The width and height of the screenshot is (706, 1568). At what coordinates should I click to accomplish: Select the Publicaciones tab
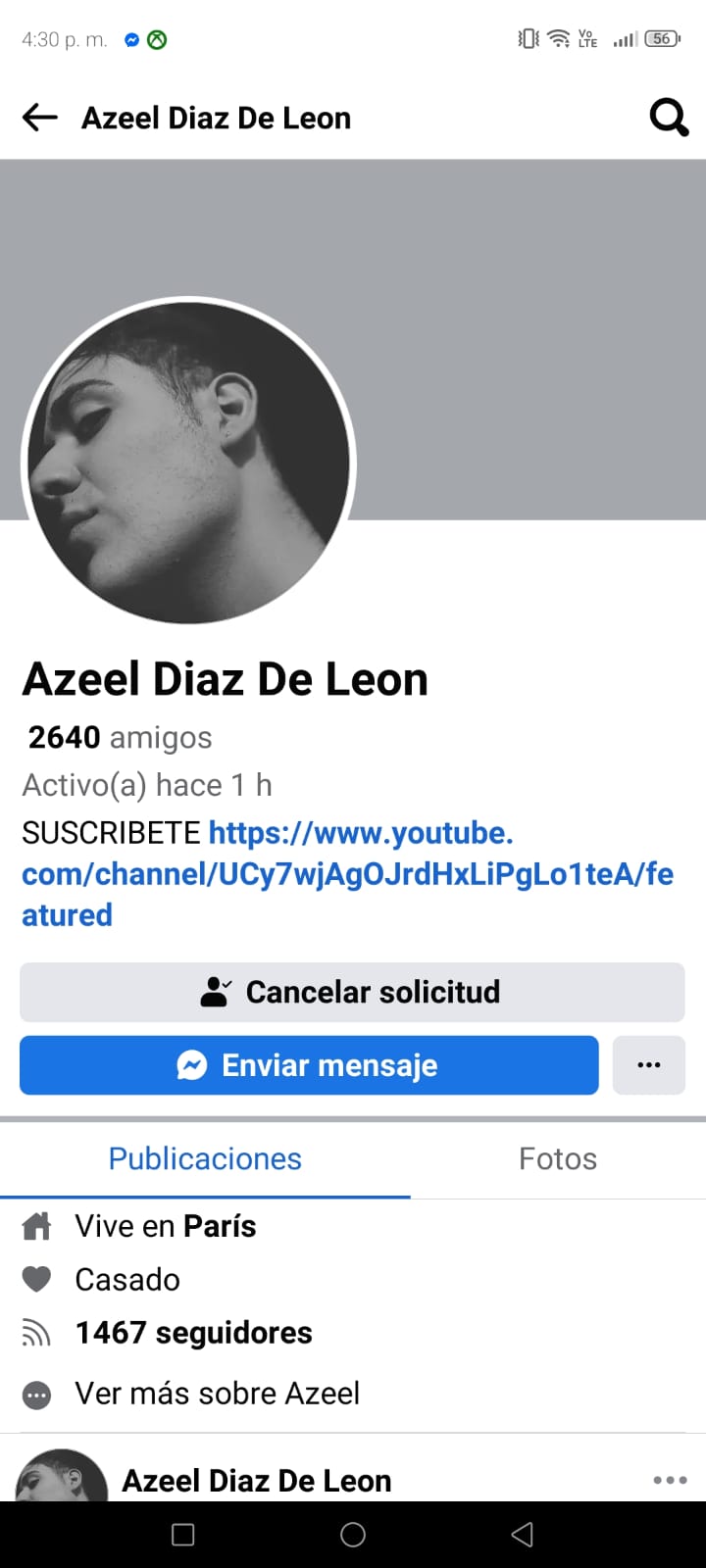(x=205, y=1158)
